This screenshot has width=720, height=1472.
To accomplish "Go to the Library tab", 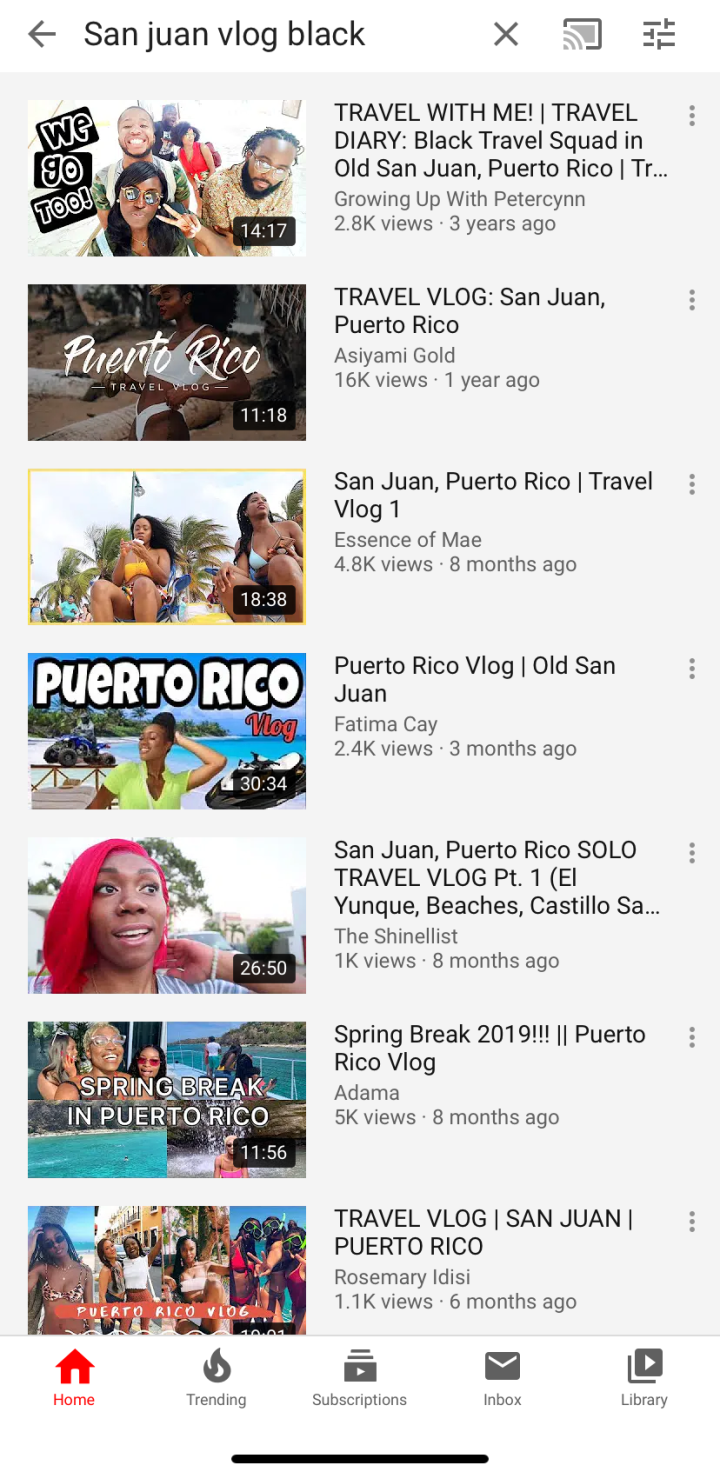I will click(x=644, y=1378).
